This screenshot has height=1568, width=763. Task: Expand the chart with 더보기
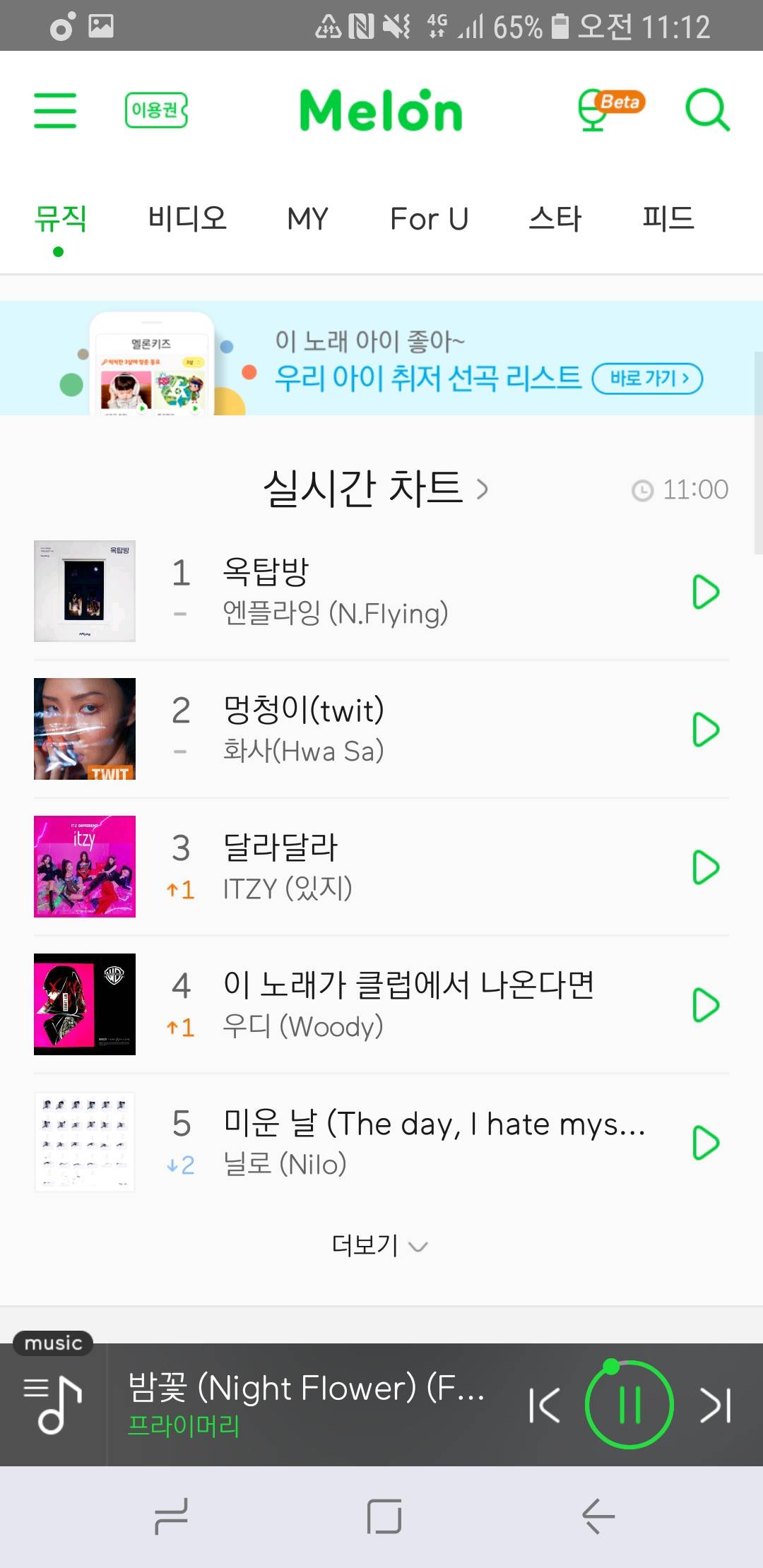379,1245
